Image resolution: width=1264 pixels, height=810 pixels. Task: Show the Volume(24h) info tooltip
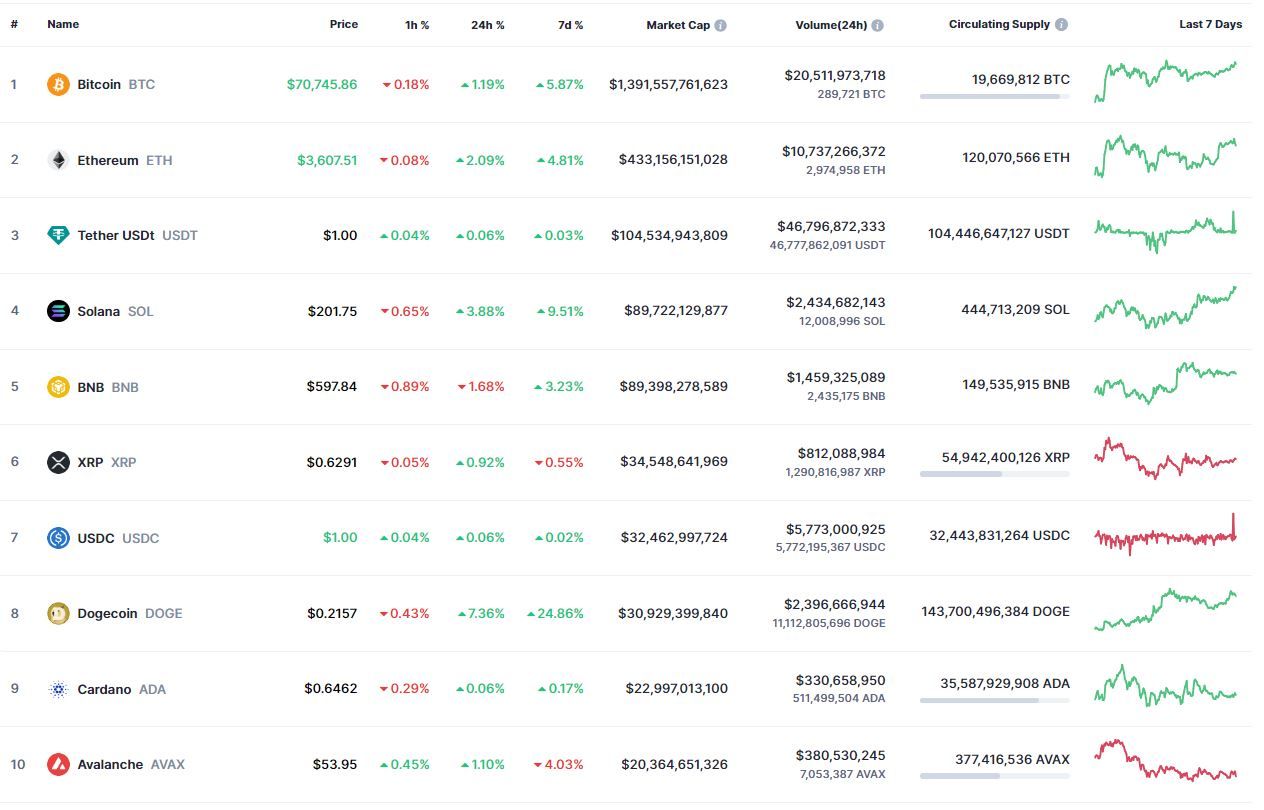[x=877, y=25]
